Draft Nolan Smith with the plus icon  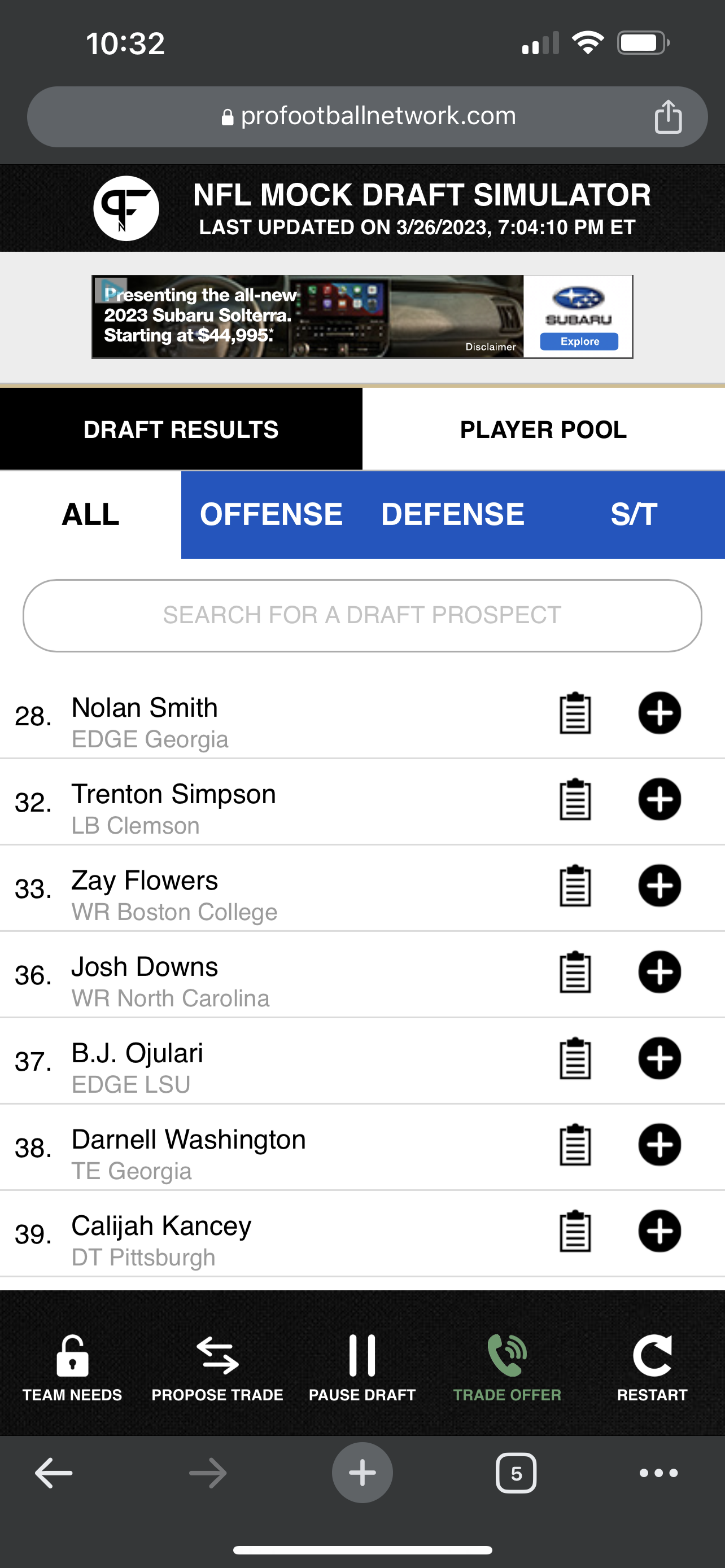click(660, 713)
